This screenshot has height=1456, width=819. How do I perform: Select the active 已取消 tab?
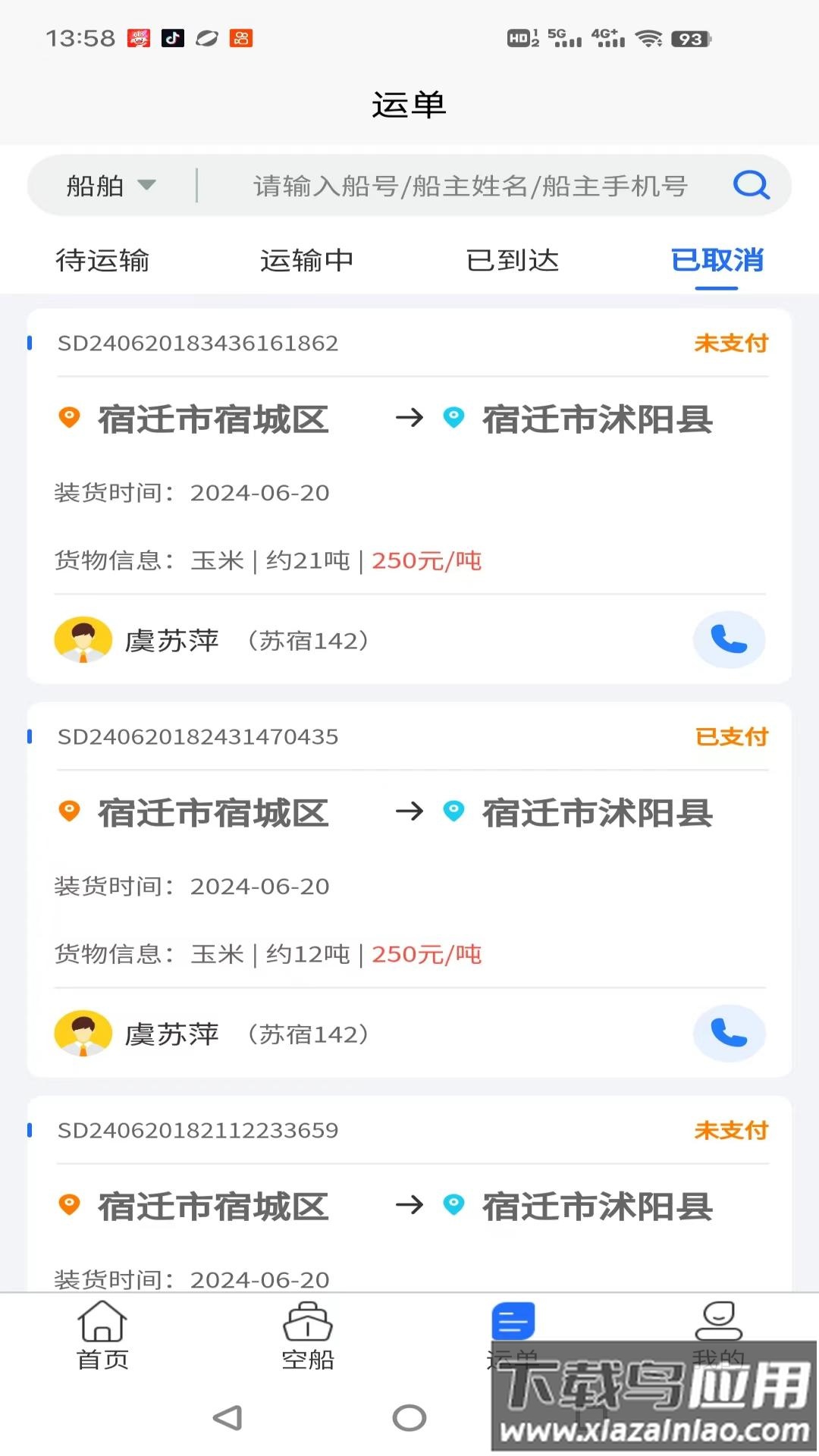[x=717, y=260]
